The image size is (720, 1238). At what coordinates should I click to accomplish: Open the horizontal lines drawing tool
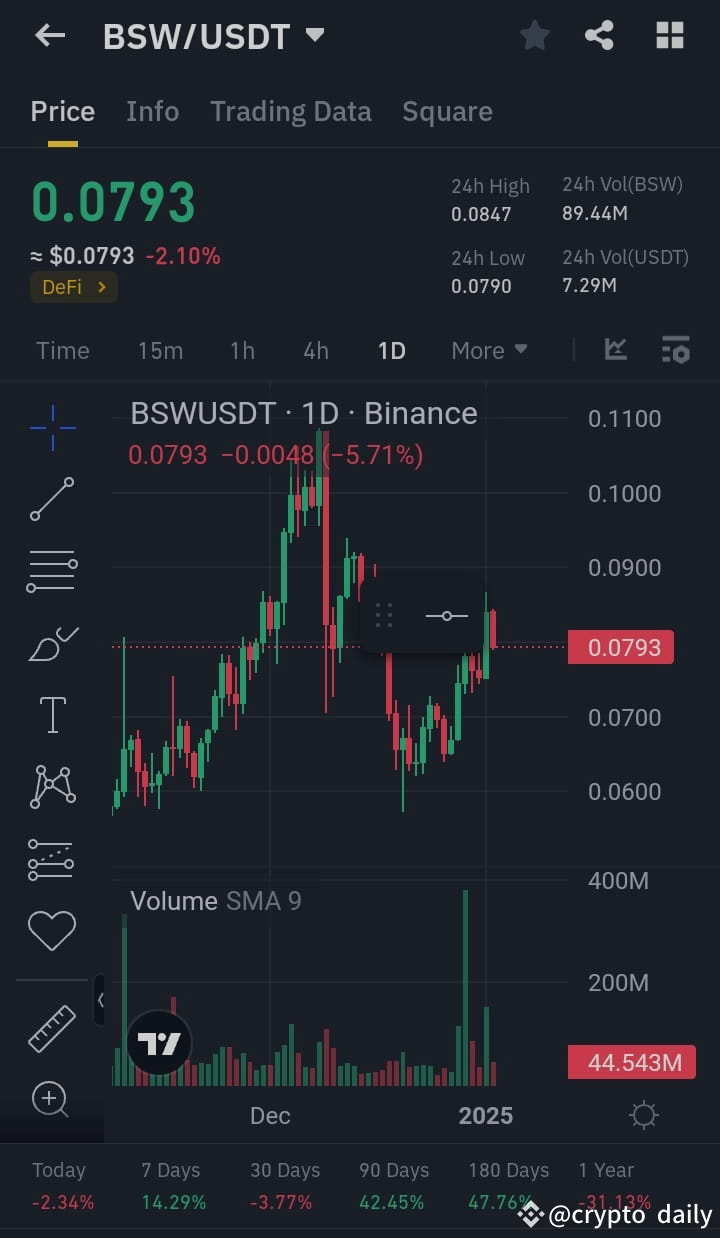pos(51,570)
